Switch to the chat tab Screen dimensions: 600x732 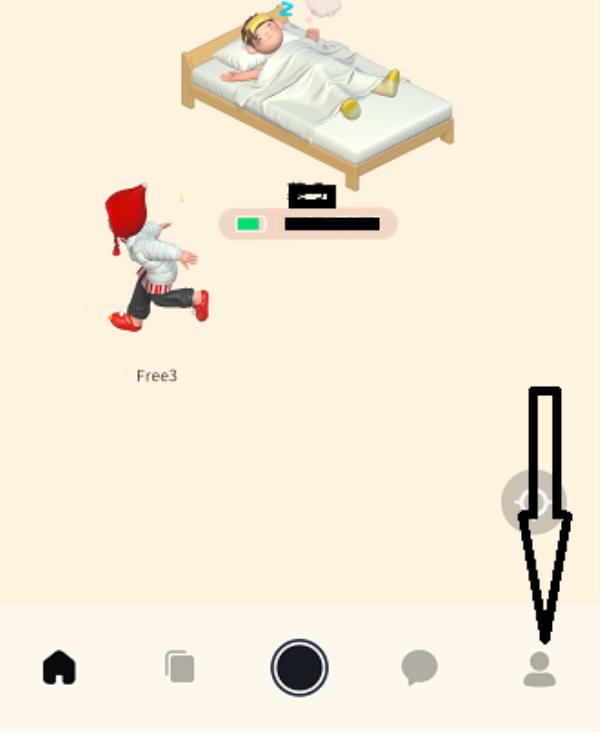[419, 667]
